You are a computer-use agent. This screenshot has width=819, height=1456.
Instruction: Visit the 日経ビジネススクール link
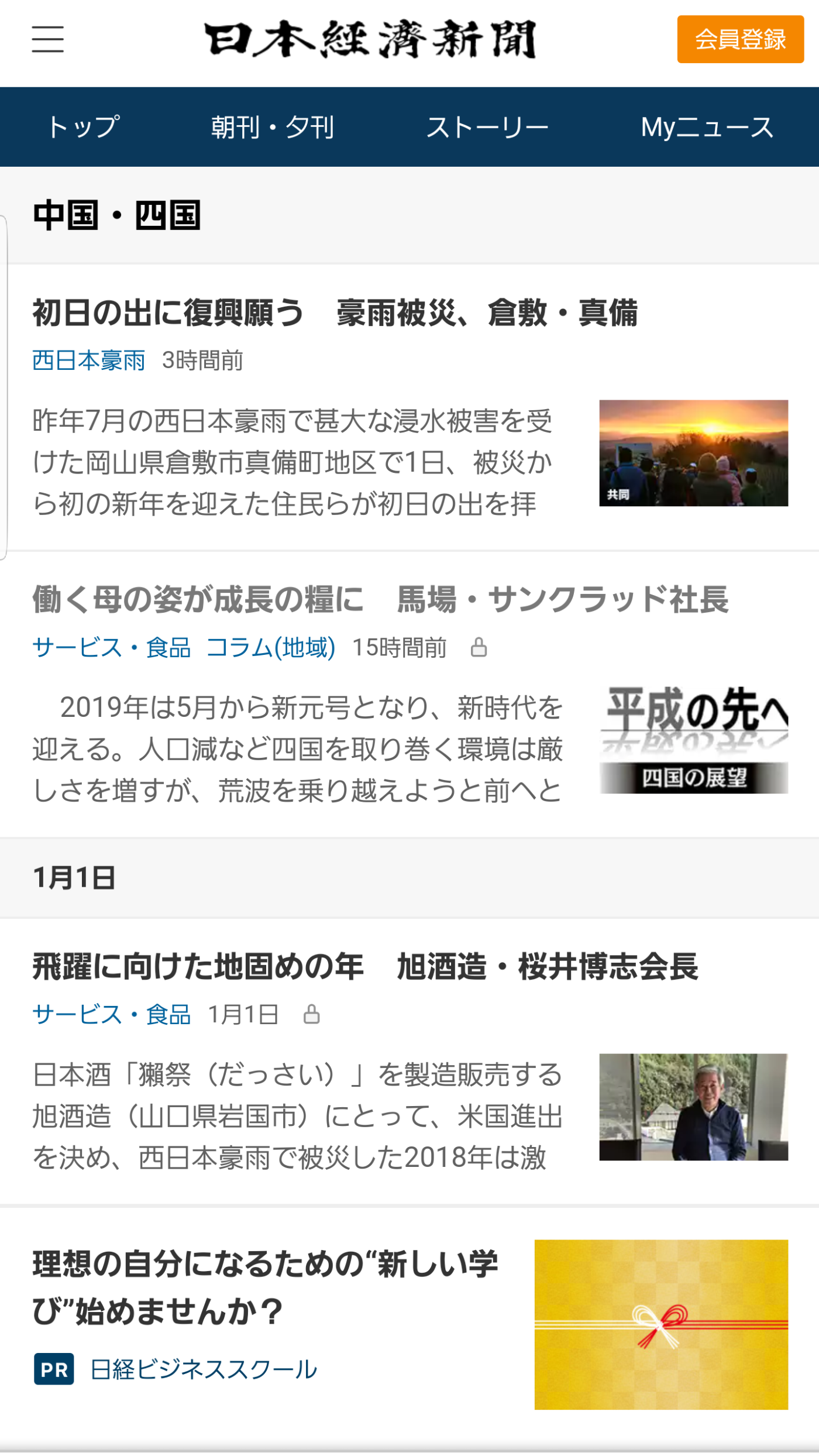[x=204, y=1370]
